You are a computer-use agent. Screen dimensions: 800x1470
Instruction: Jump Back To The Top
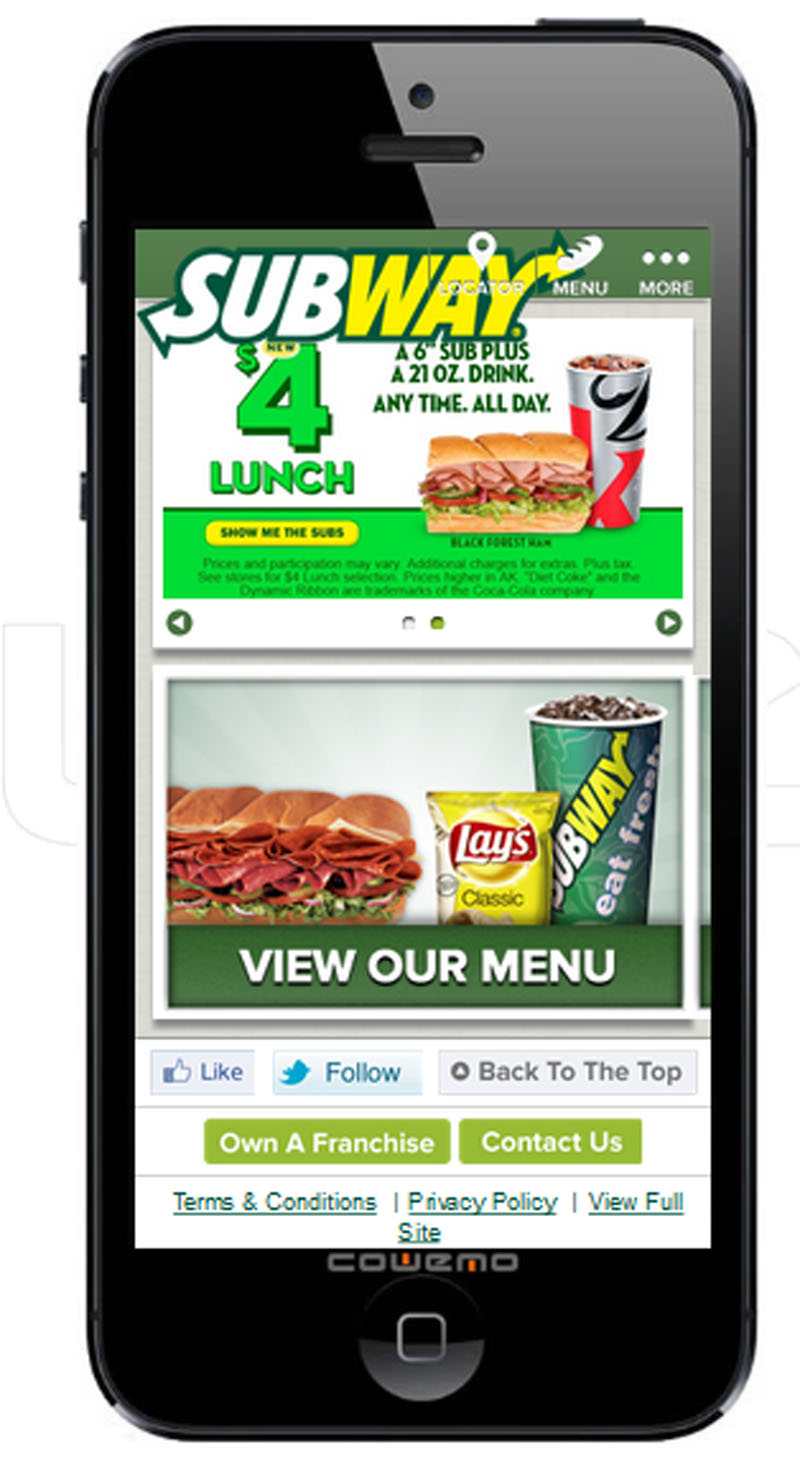pyautogui.click(x=567, y=1072)
